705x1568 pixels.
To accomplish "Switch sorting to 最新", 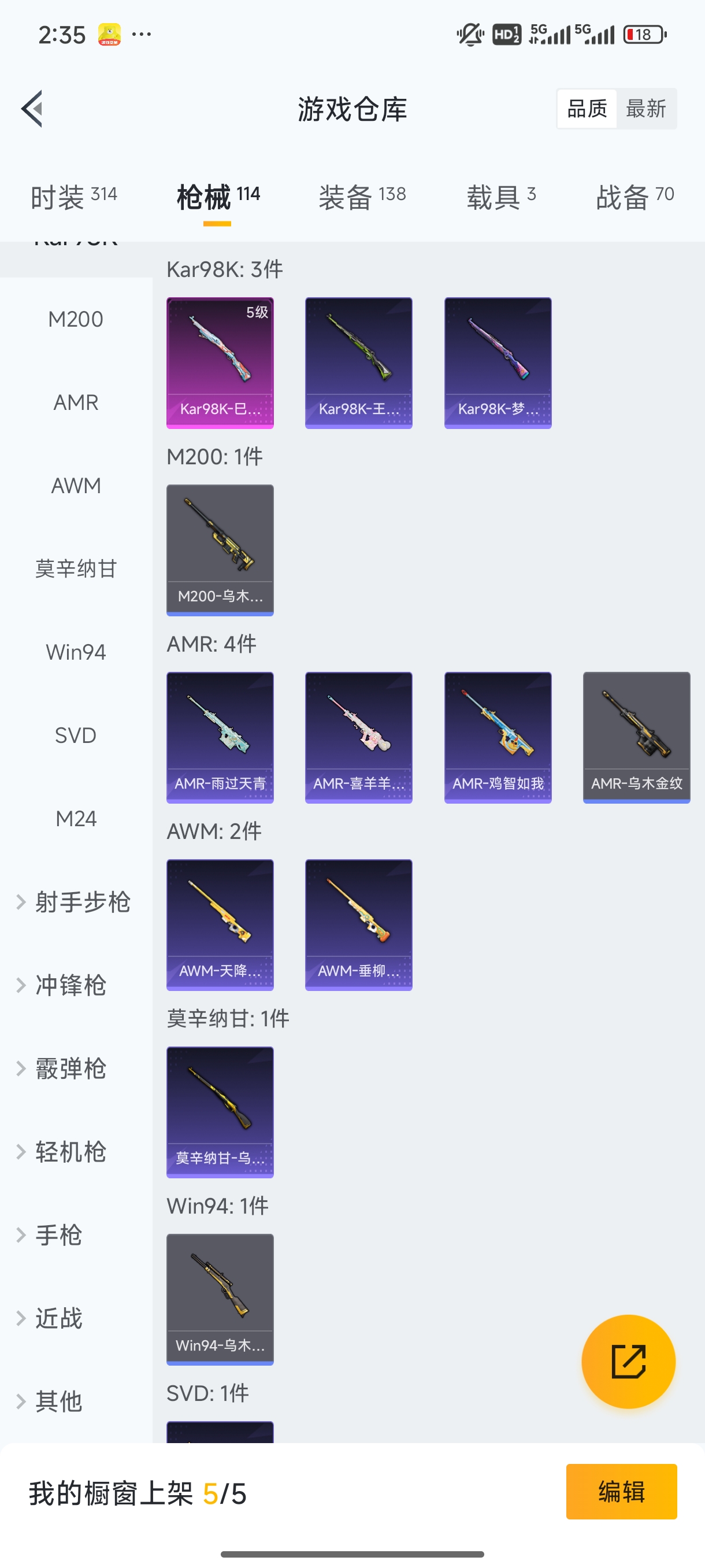I will 647,108.
